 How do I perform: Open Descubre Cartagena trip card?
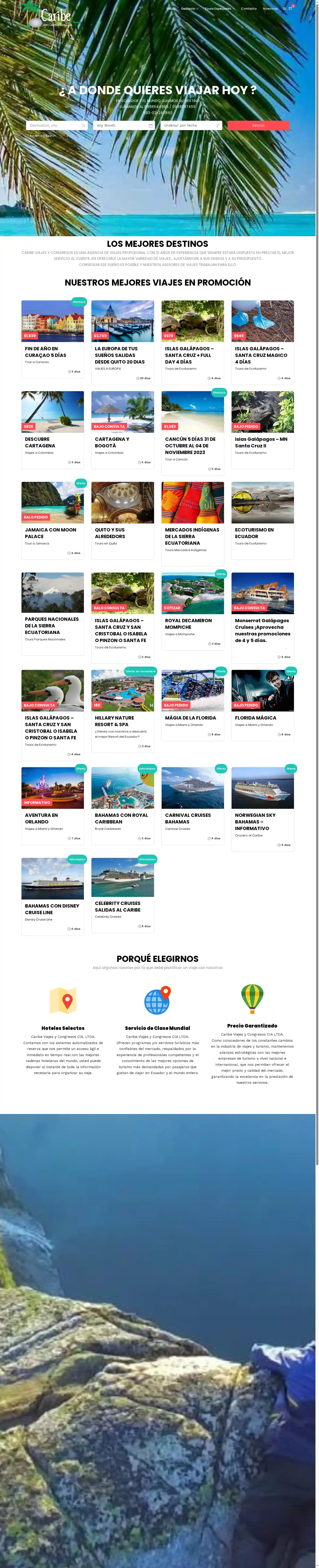[40, 442]
